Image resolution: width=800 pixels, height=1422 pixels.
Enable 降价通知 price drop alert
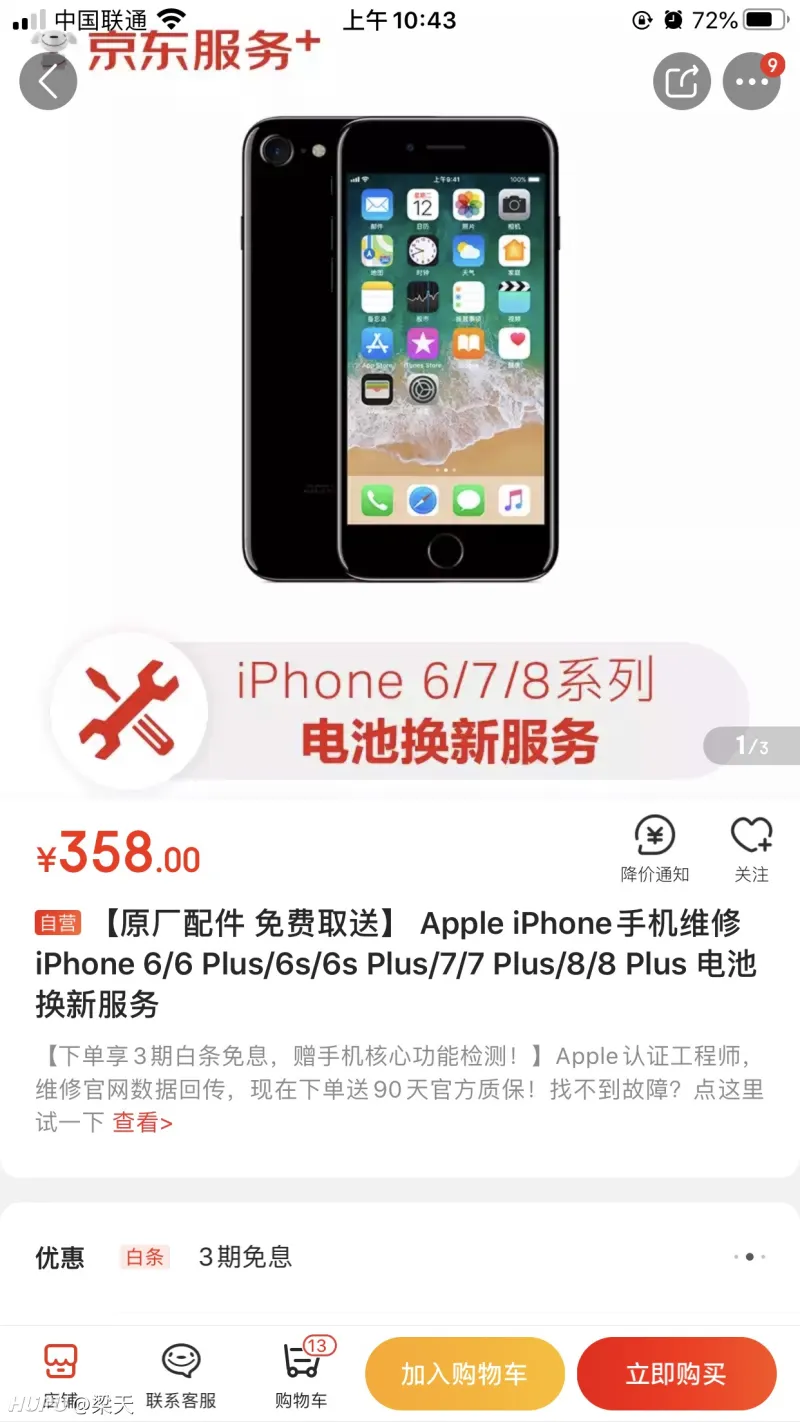[x=655, y=848]
